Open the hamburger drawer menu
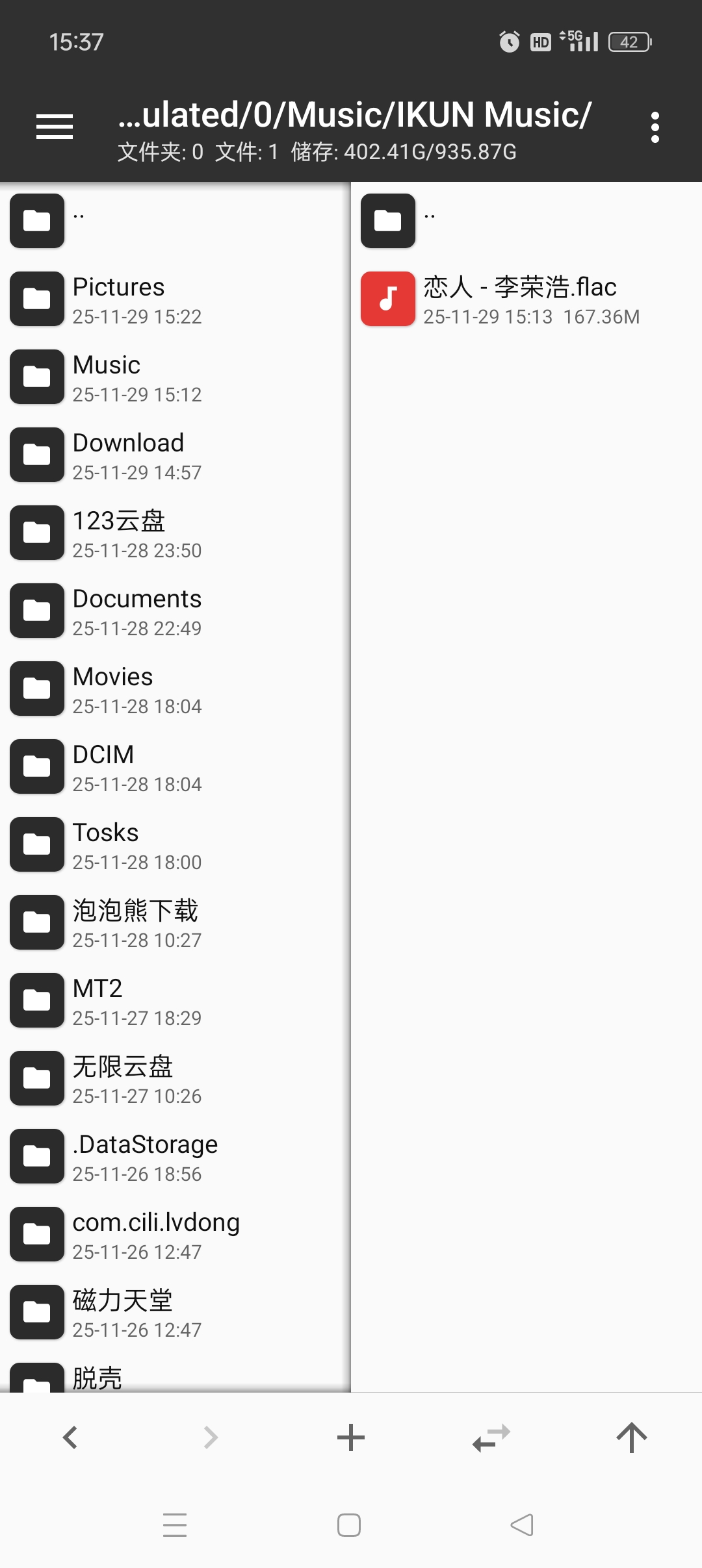Screen dimensions: 702x1568 [55, 127]
